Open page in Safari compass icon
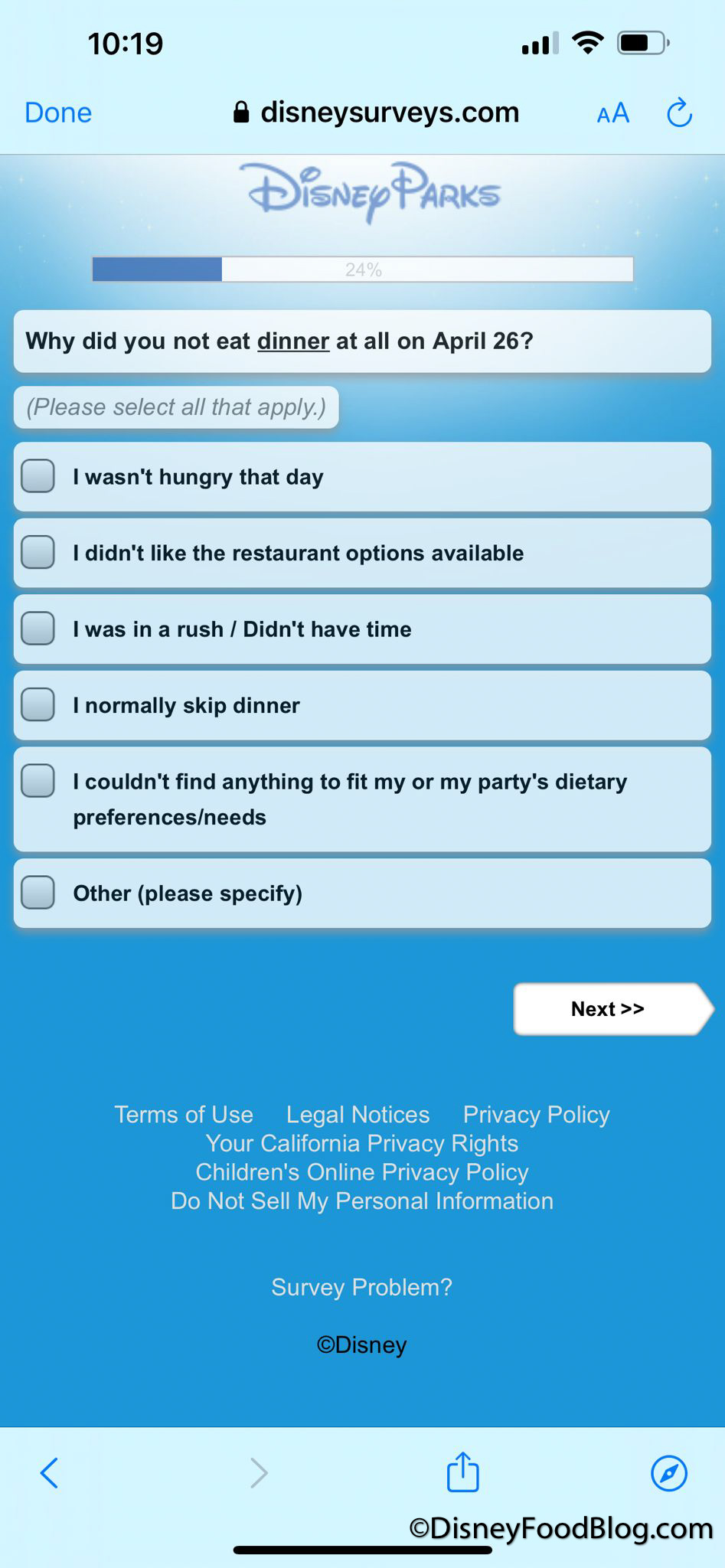Screen dimensions: 725x1568 point(668,1473)
